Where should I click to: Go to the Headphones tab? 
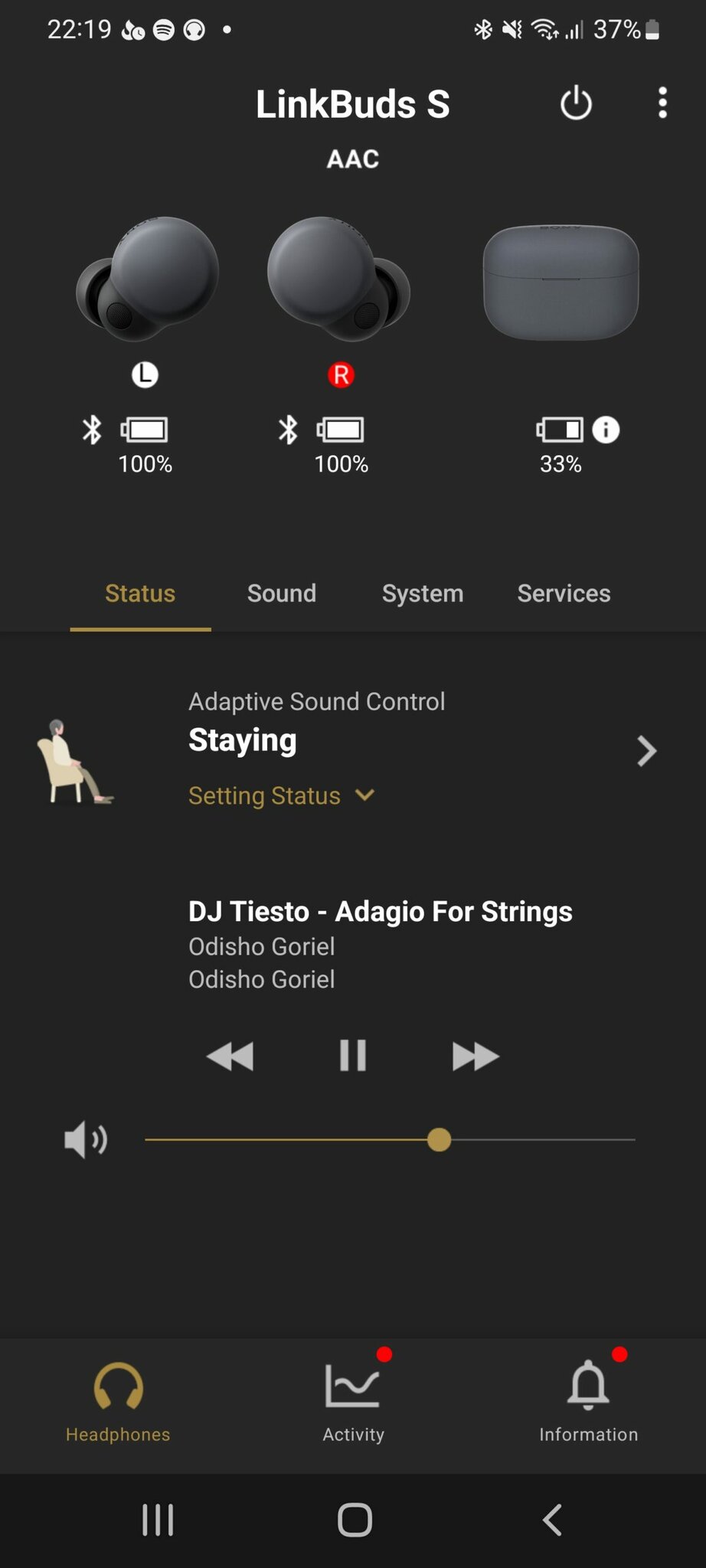click(118, 1401)
